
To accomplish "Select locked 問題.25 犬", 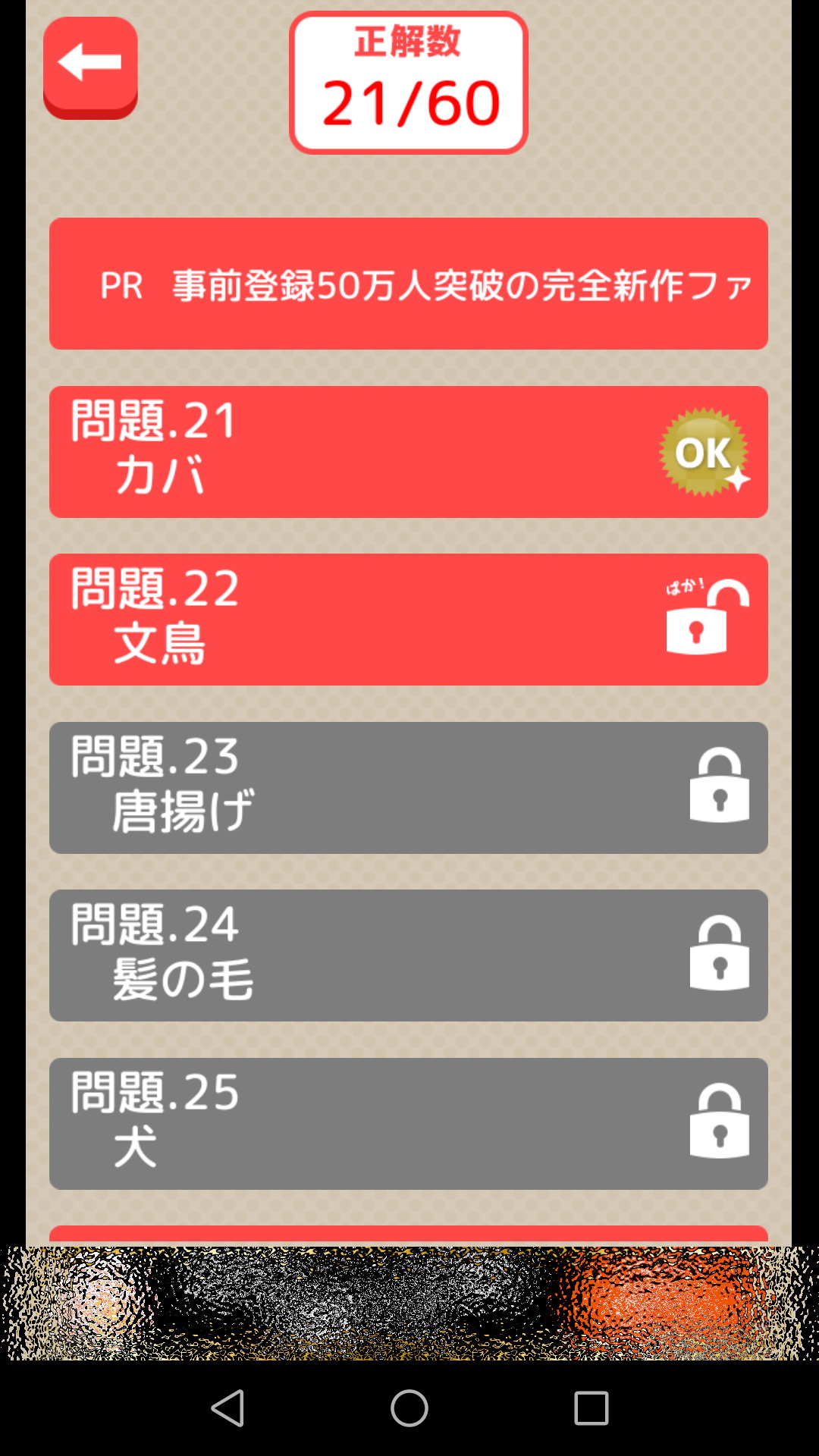I will (409, 1123).
